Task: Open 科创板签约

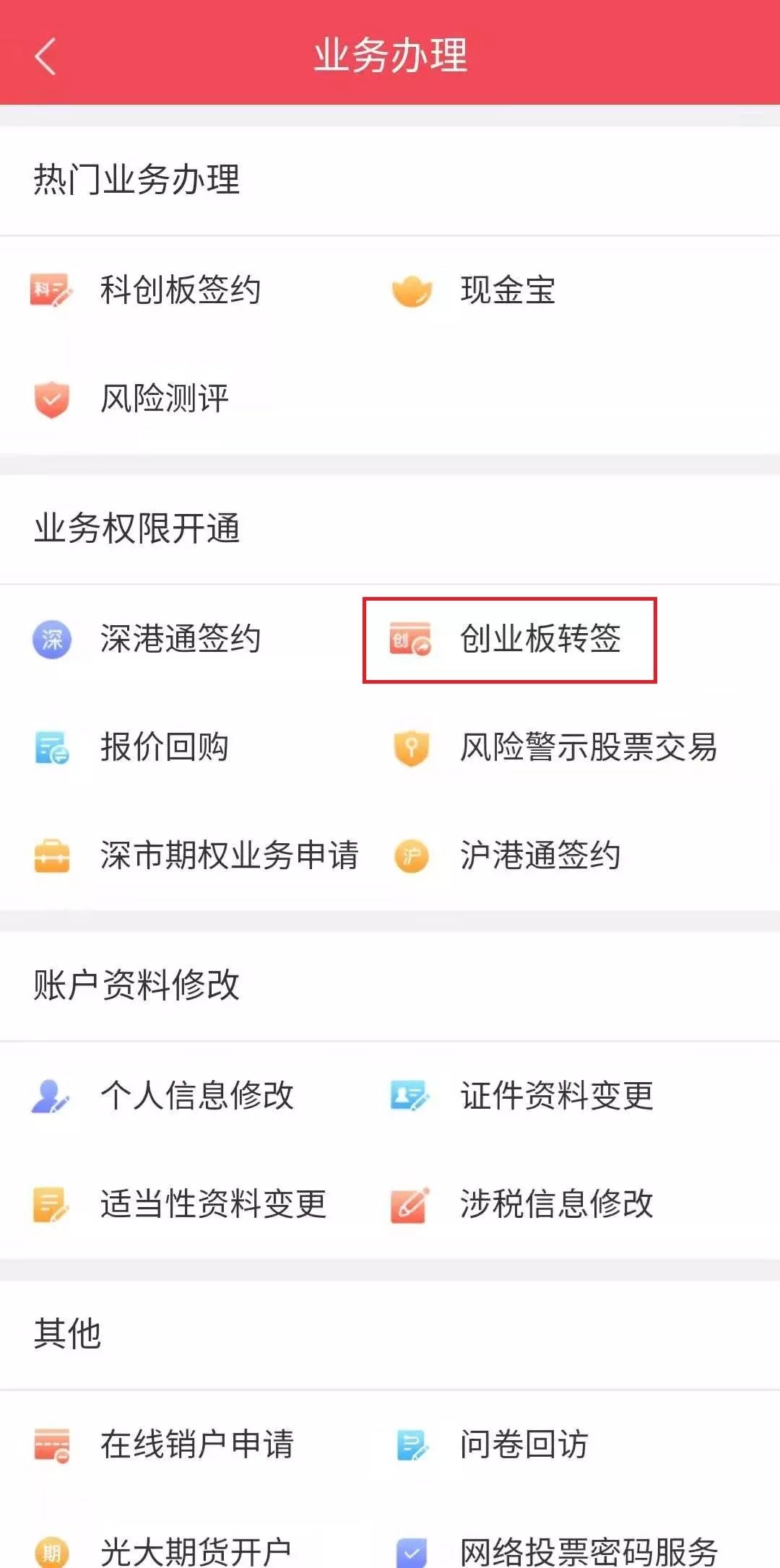Action: click(x=145, y=290)
